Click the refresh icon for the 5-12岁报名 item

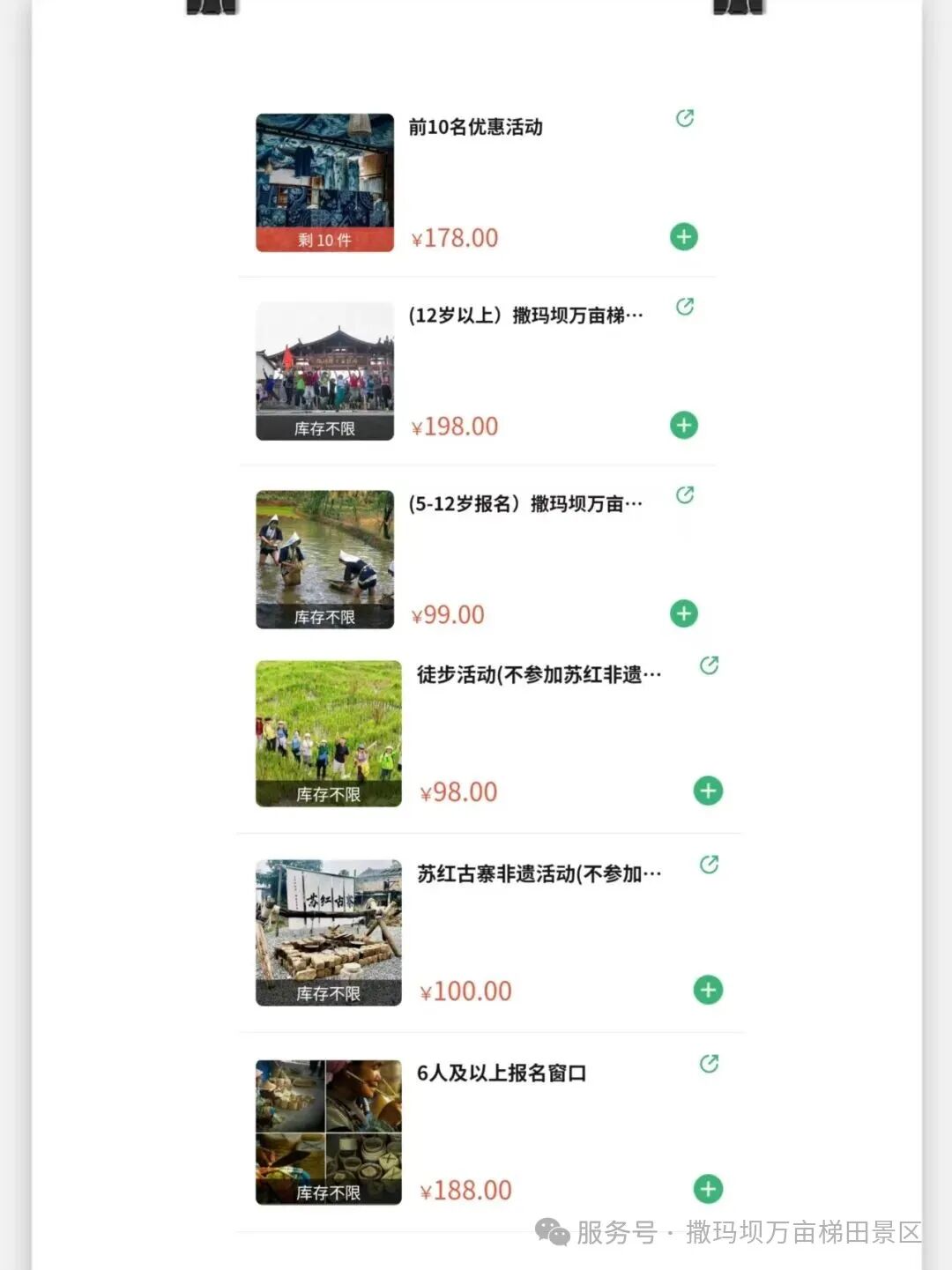click(x=686, y=496)
